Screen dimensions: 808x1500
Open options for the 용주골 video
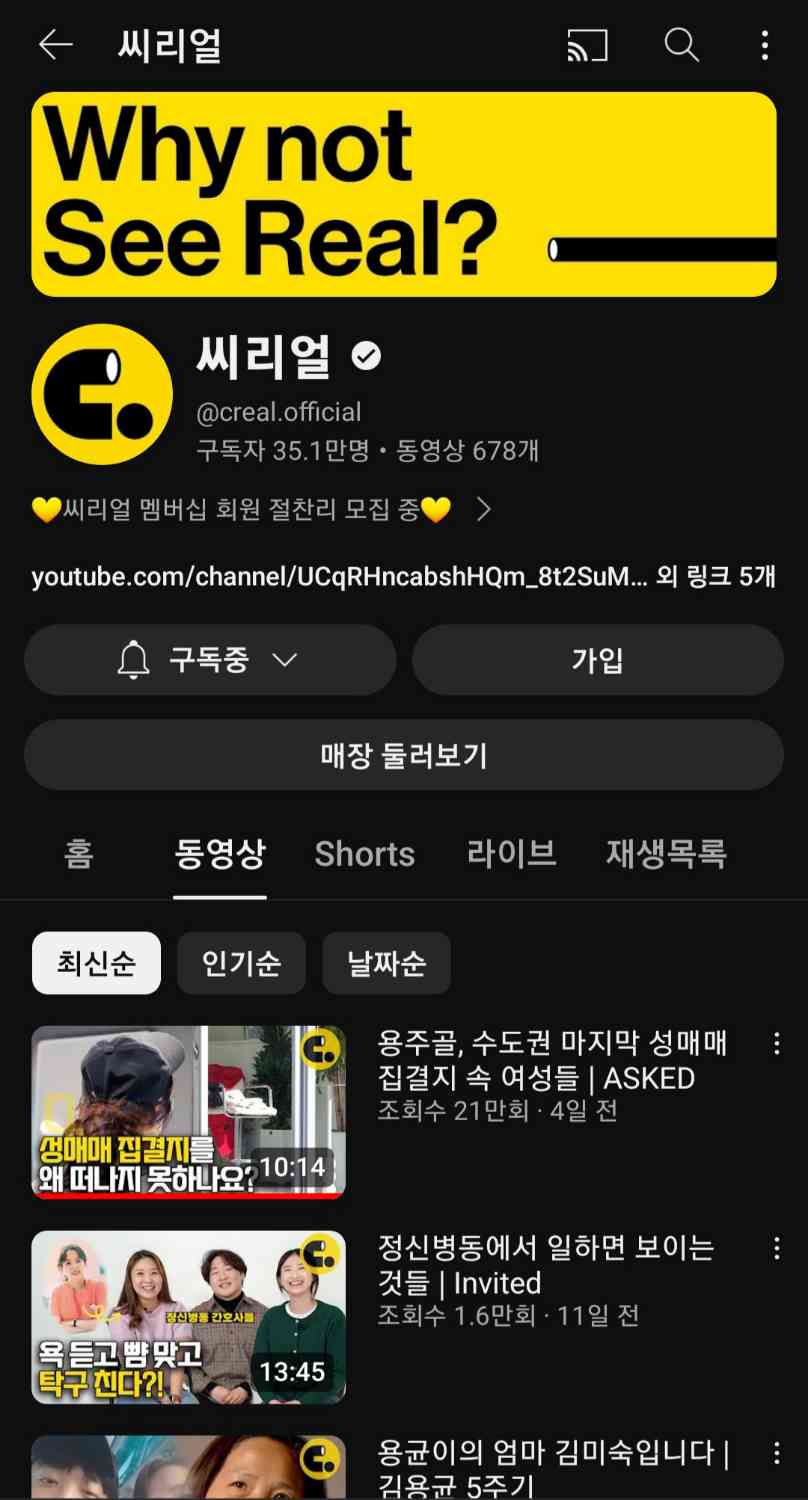pyautogui.click(x=776, y=1044)
